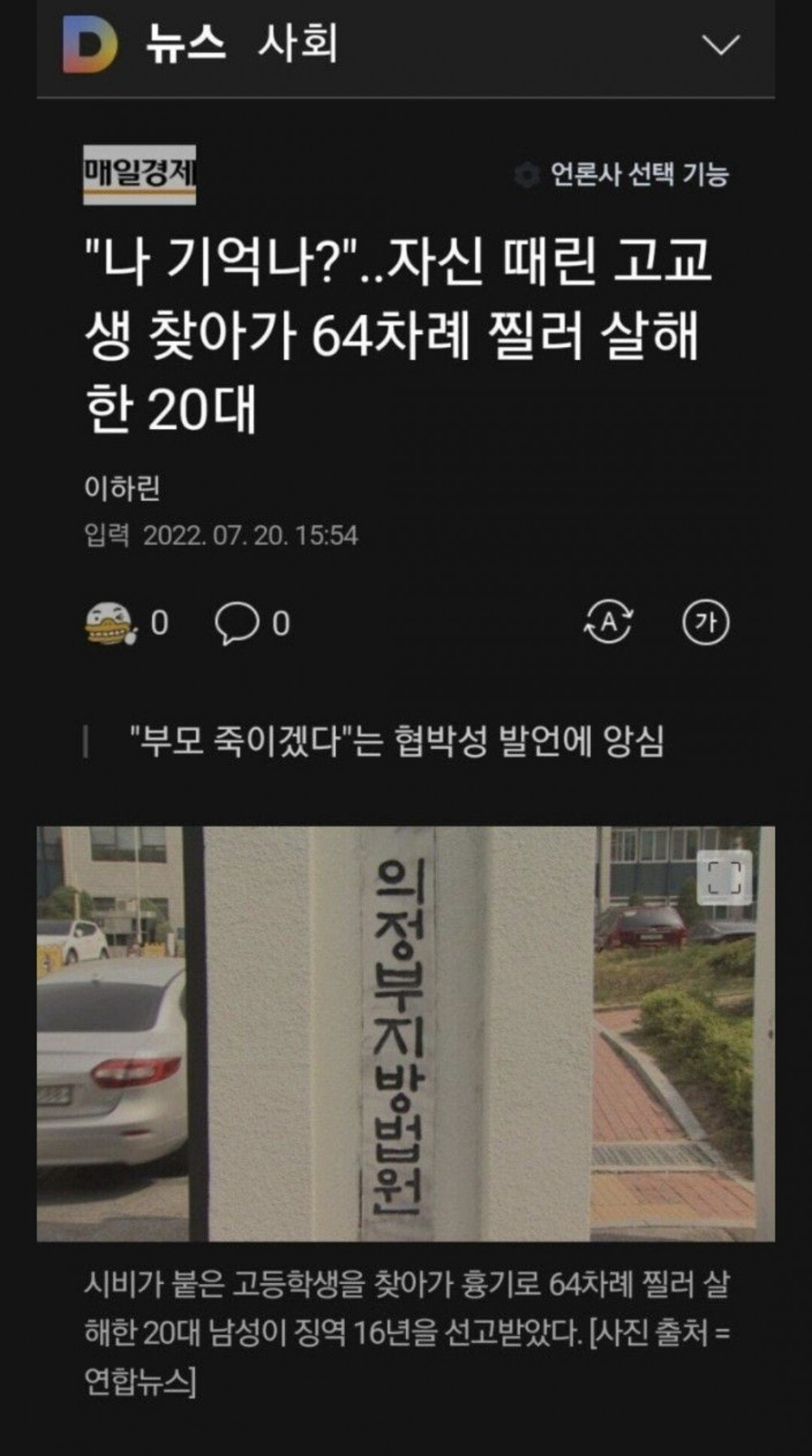Screen dimensions: 812x1456
Task: Go to the 뉴스 section
Action: 186,44
